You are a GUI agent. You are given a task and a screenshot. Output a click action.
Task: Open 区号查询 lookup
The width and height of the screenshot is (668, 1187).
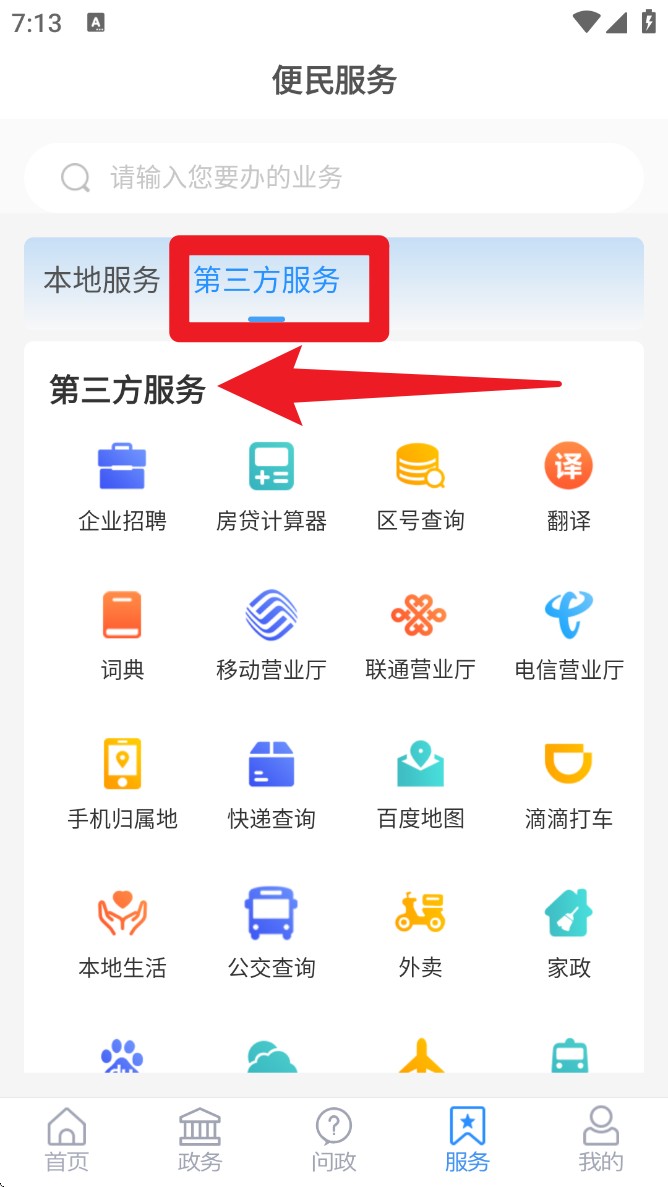[420, 487]
